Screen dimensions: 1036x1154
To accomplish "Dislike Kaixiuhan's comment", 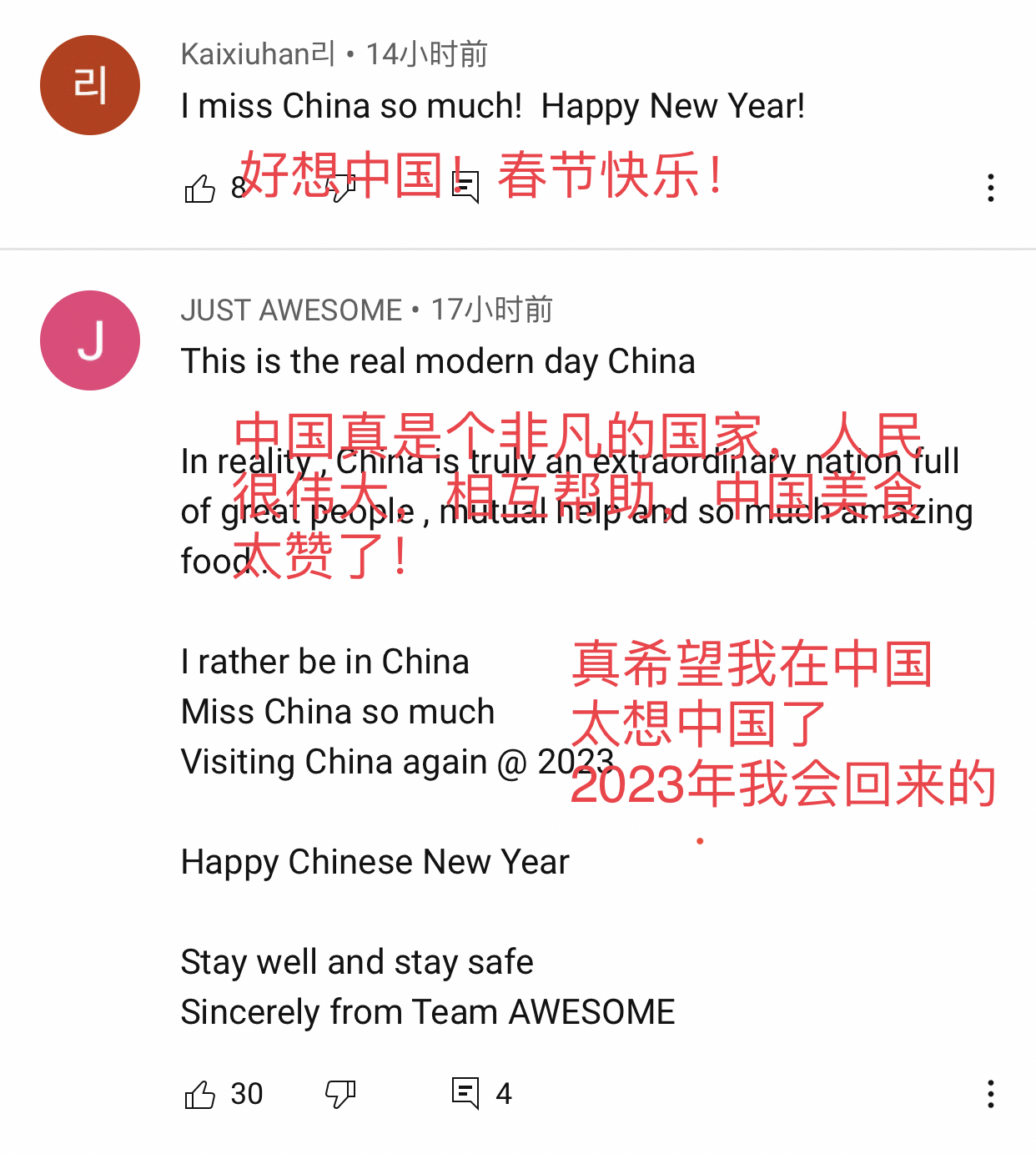I will tap(341, 189).
